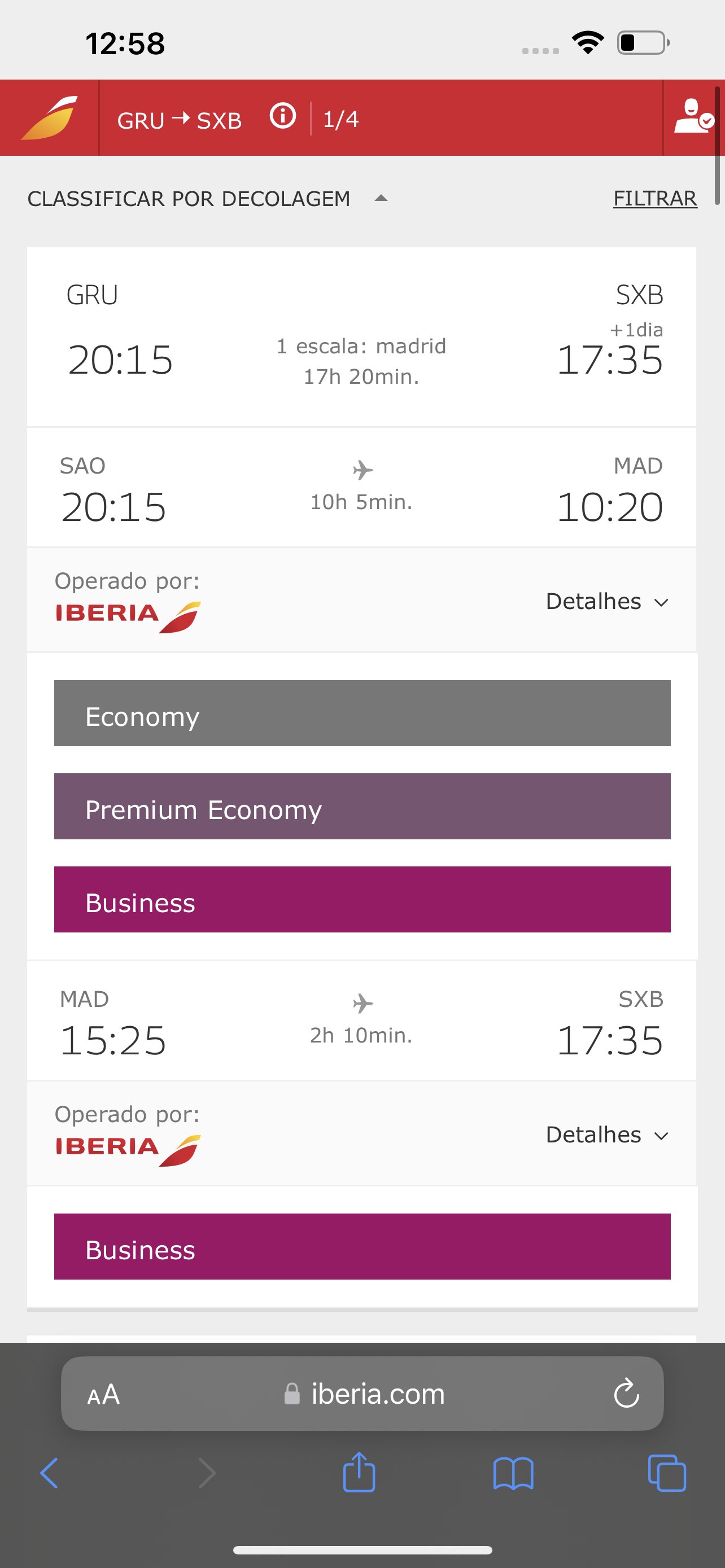Open browser bookmarks
Screen dimensions: 725x1568
click(x=513, y=1474)
